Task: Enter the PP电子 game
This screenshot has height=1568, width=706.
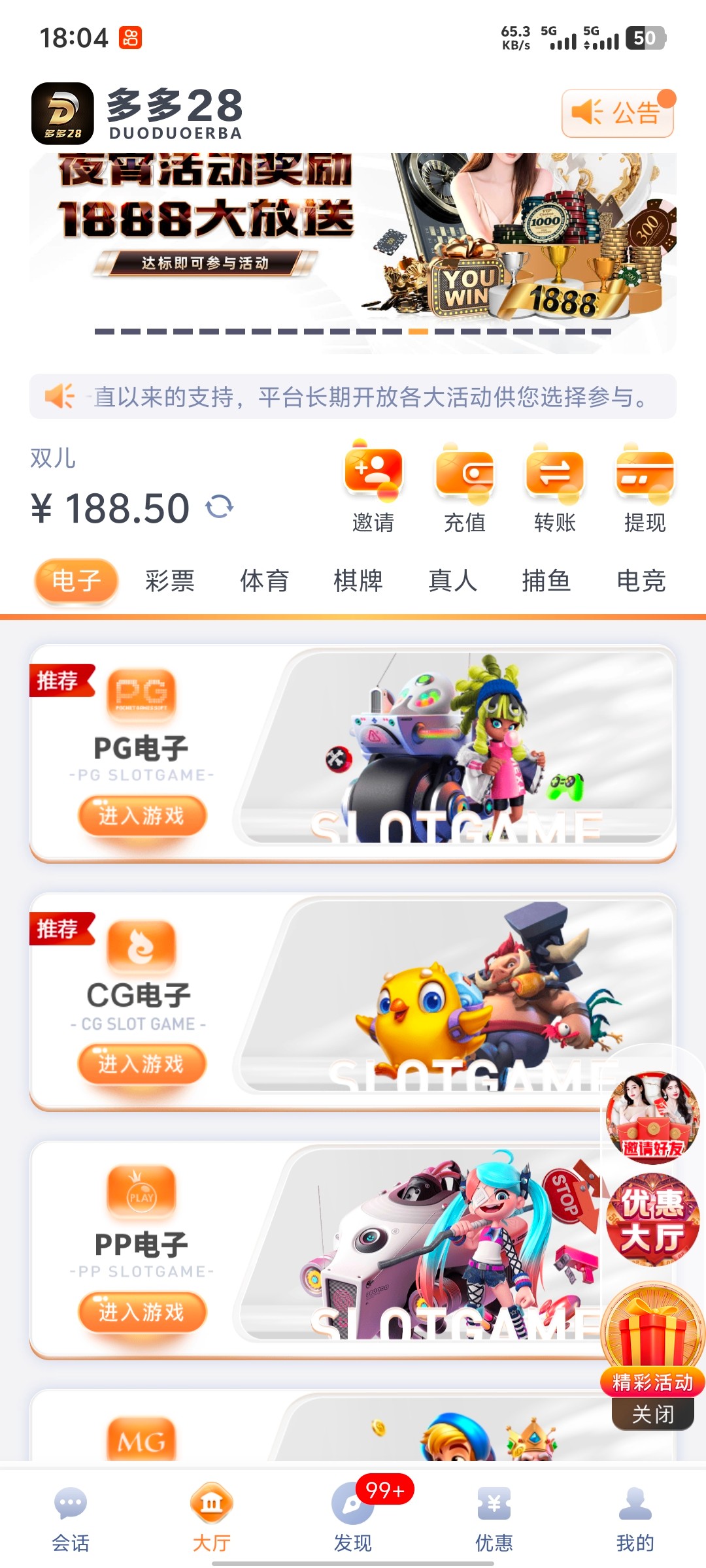Action: (x=142, y=1312)
